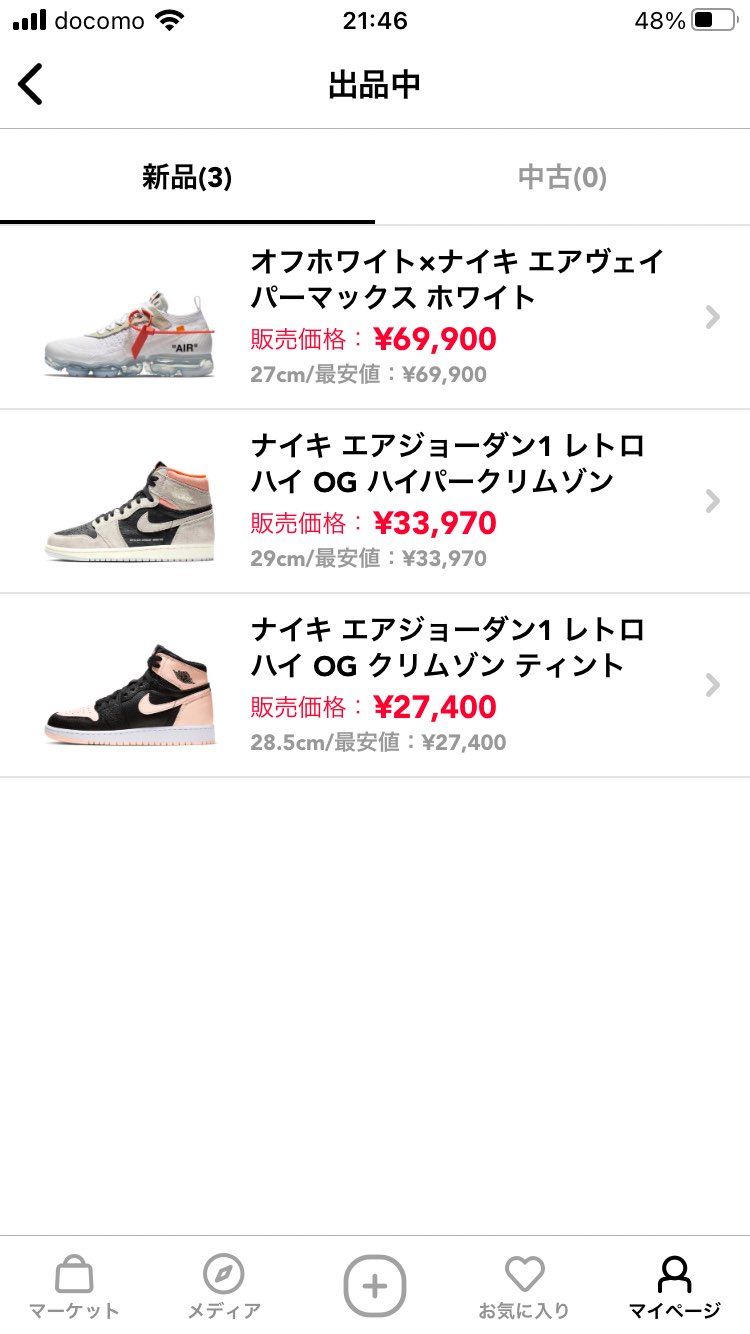The height and width of the screenshot is (1334, 750).
Task: Tap the 21:46 clock in the status bar
Action: (x=375, y=20)
